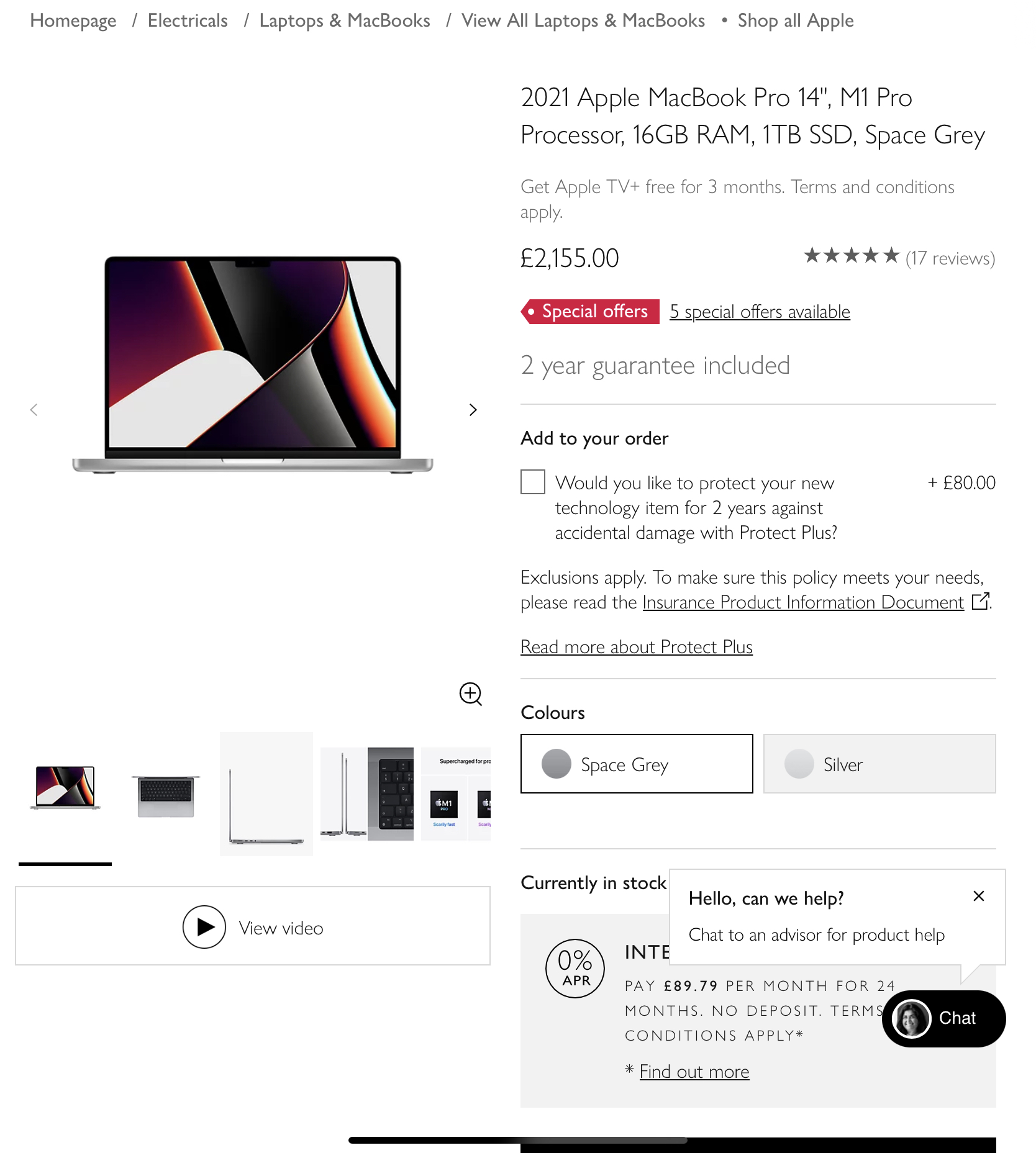Go to the Homepage breadcrumb

pos(73,20)
